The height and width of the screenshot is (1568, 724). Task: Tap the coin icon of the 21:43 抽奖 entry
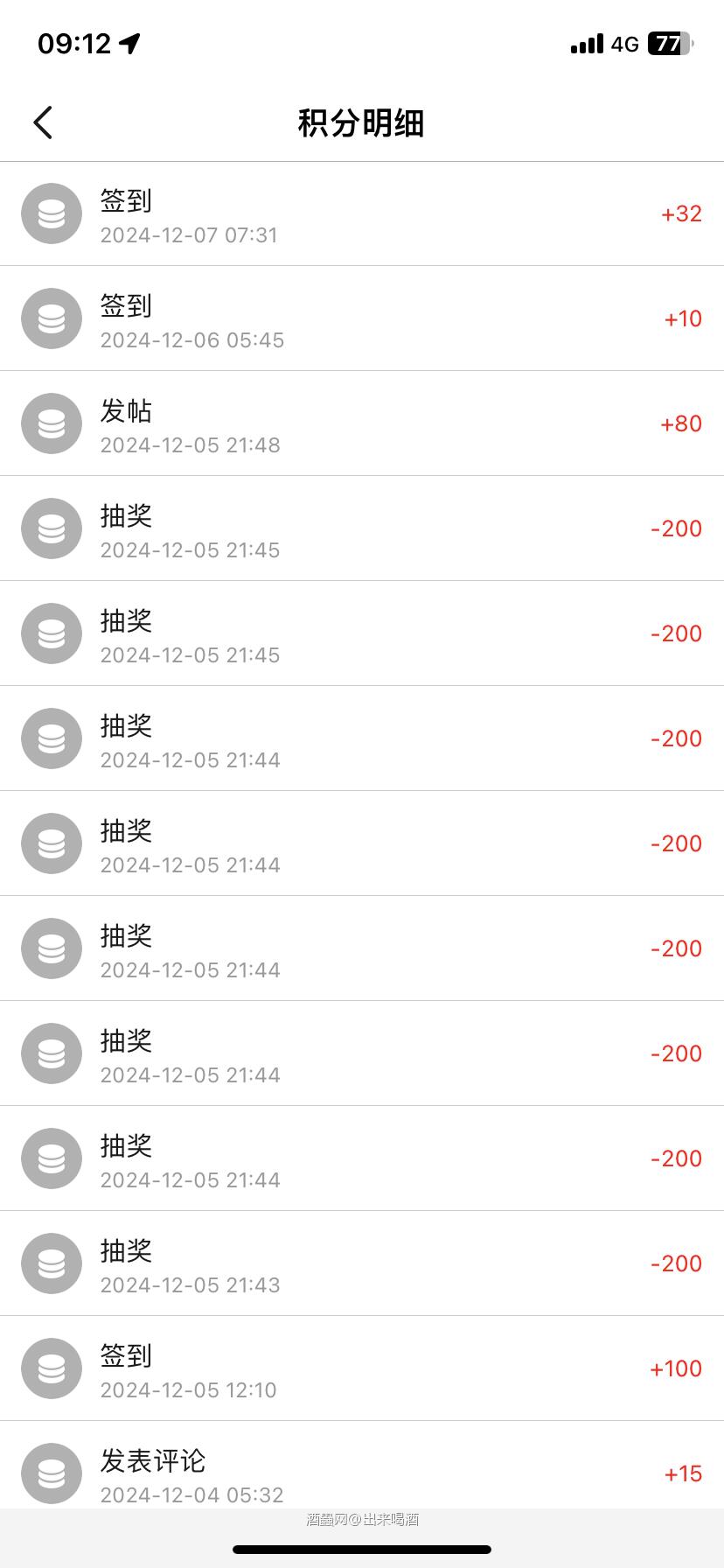click(51, 1263)
